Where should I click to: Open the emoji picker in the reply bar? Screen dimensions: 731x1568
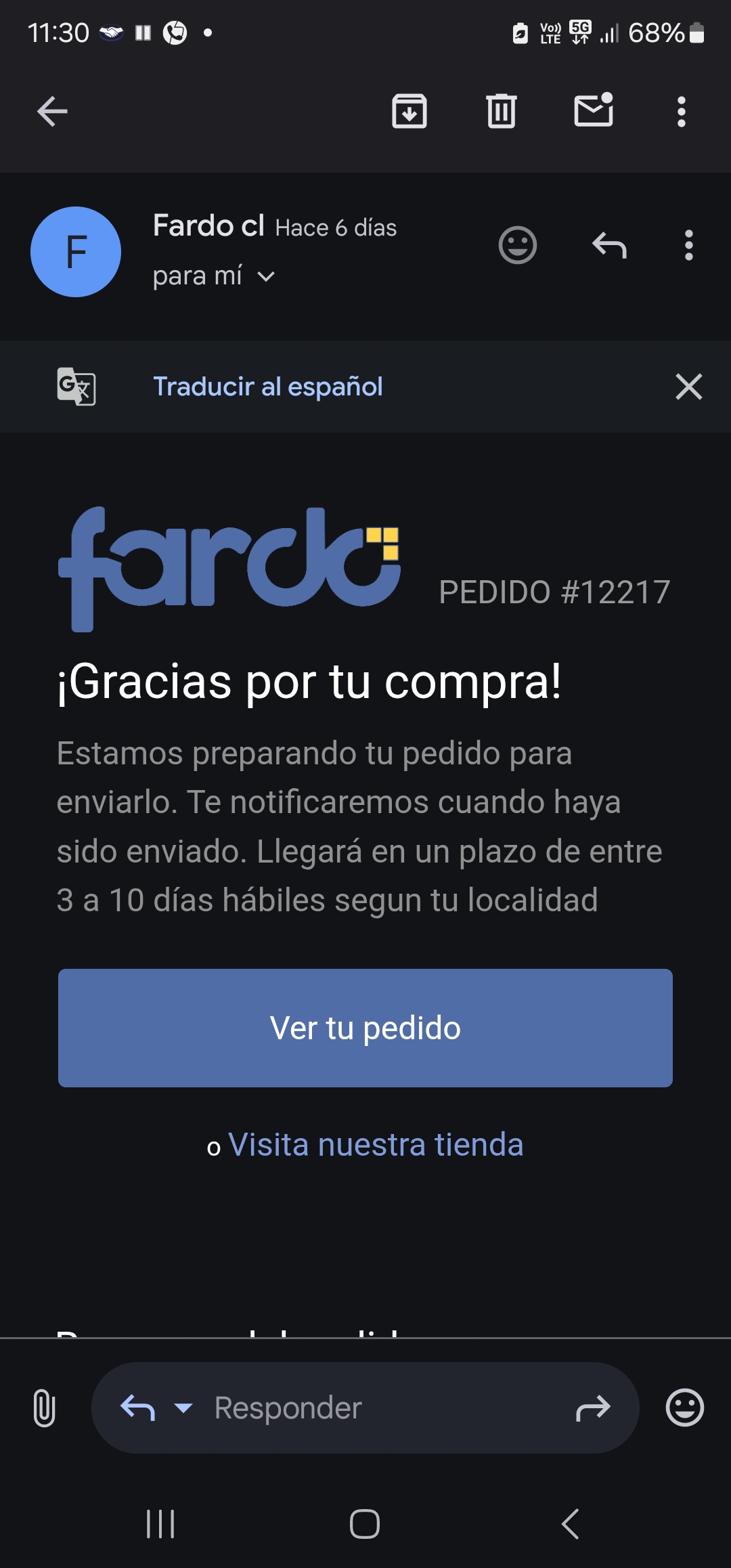point(685,1408)
